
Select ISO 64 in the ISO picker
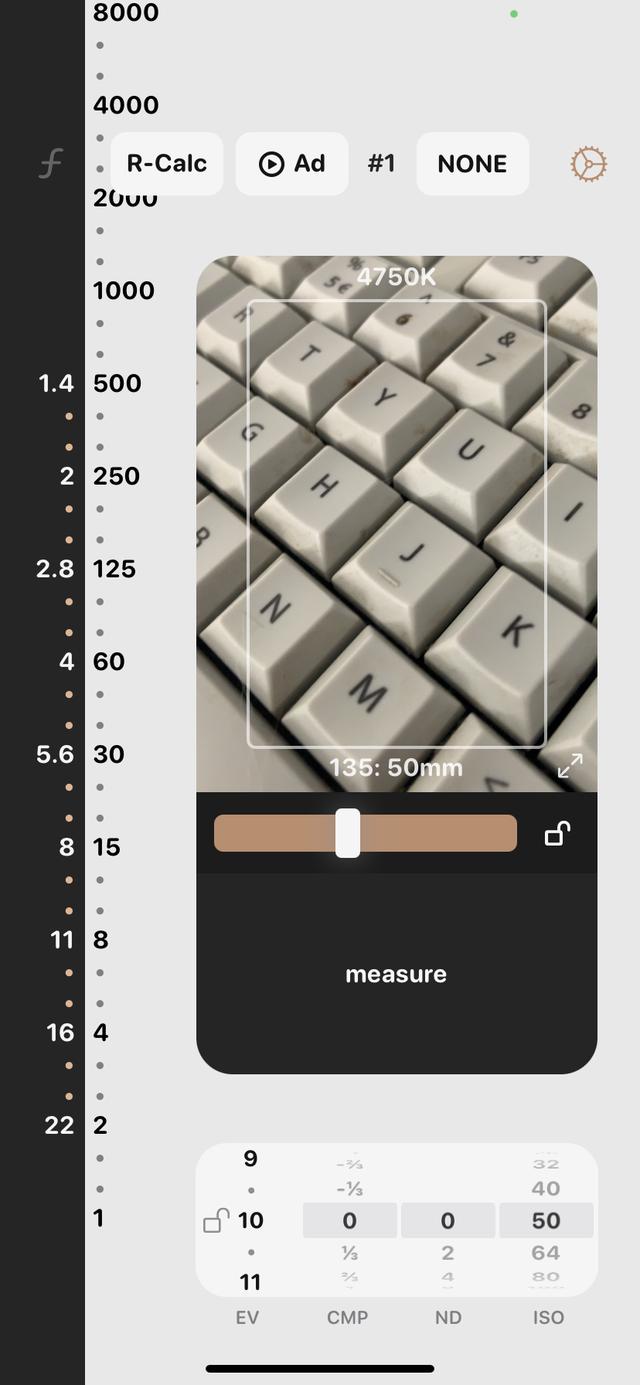(546, 1252)
